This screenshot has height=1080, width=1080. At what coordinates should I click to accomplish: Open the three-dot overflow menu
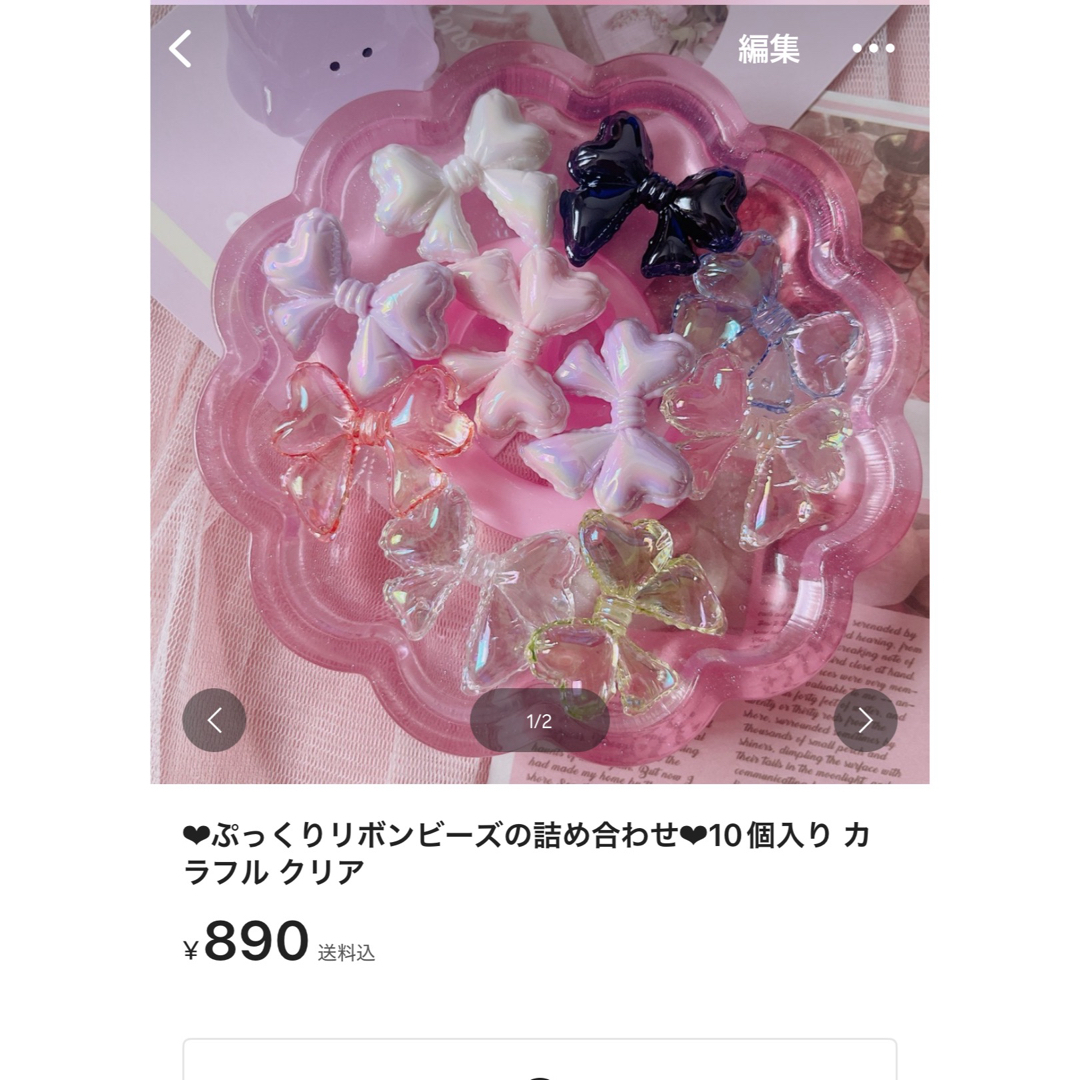[873, 48]
